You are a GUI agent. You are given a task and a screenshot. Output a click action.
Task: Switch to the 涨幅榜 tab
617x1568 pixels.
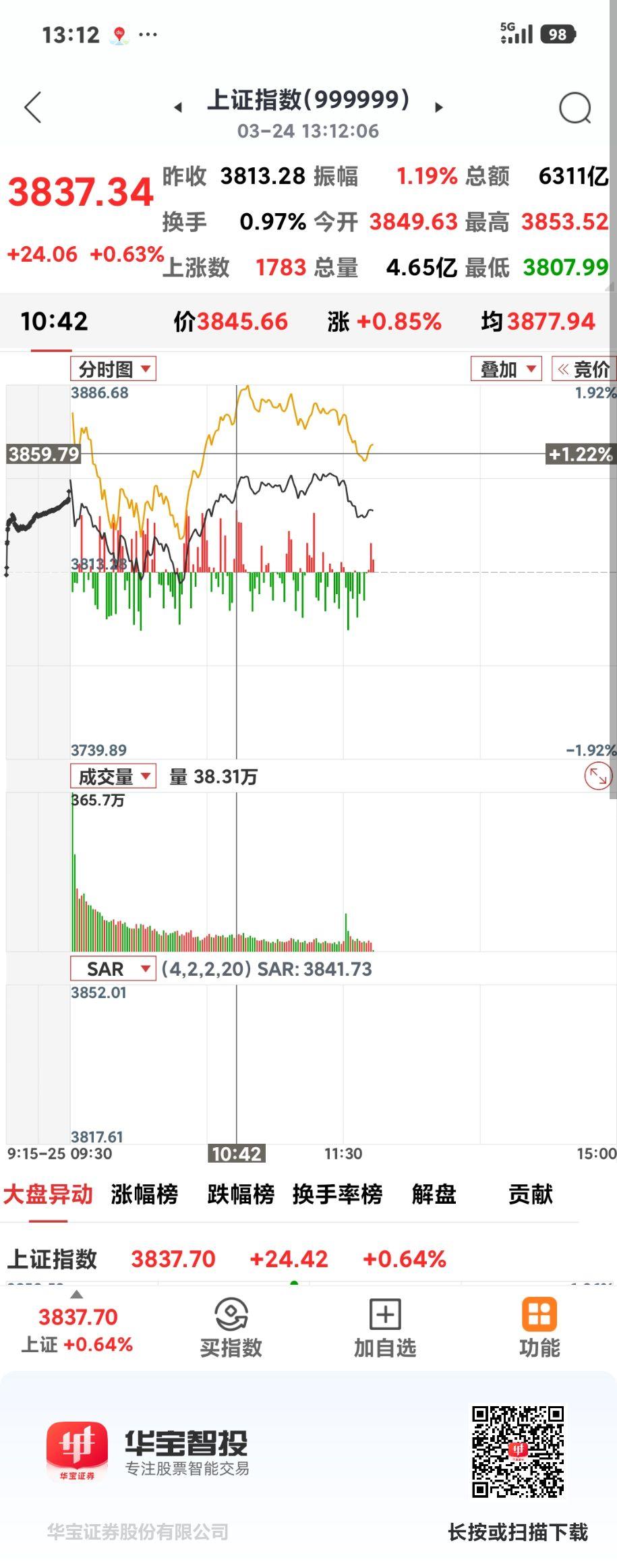[x=144, y=1195]
